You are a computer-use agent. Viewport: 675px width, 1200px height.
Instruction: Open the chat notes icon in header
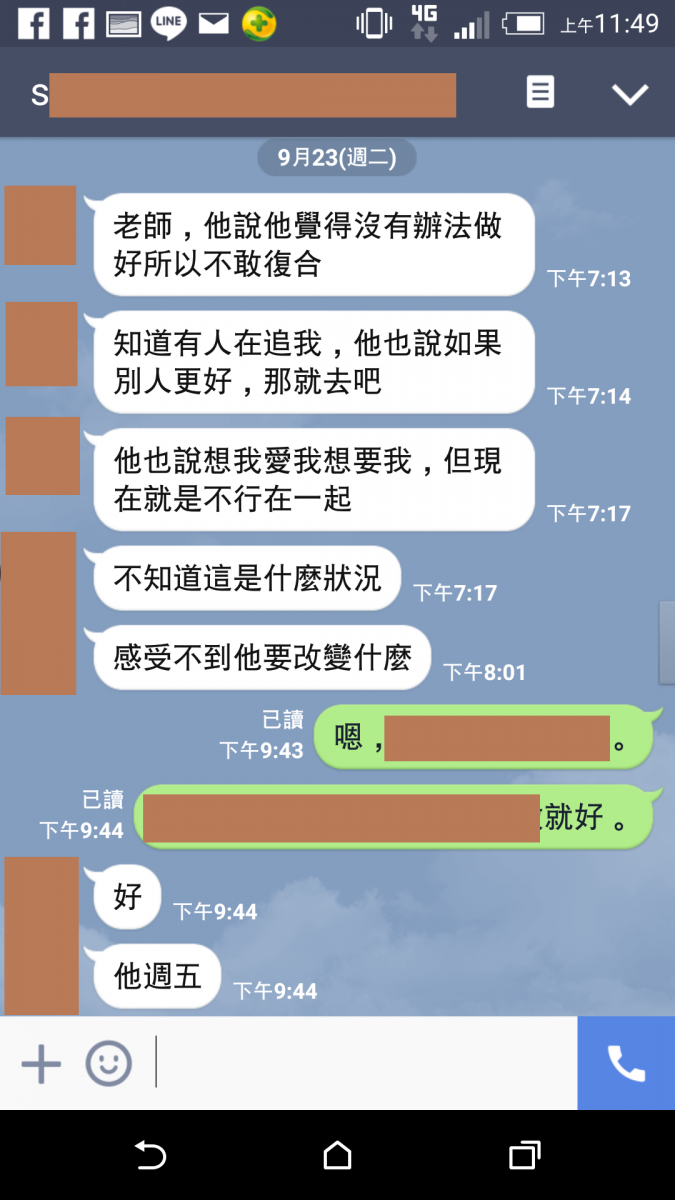point(540,93)
